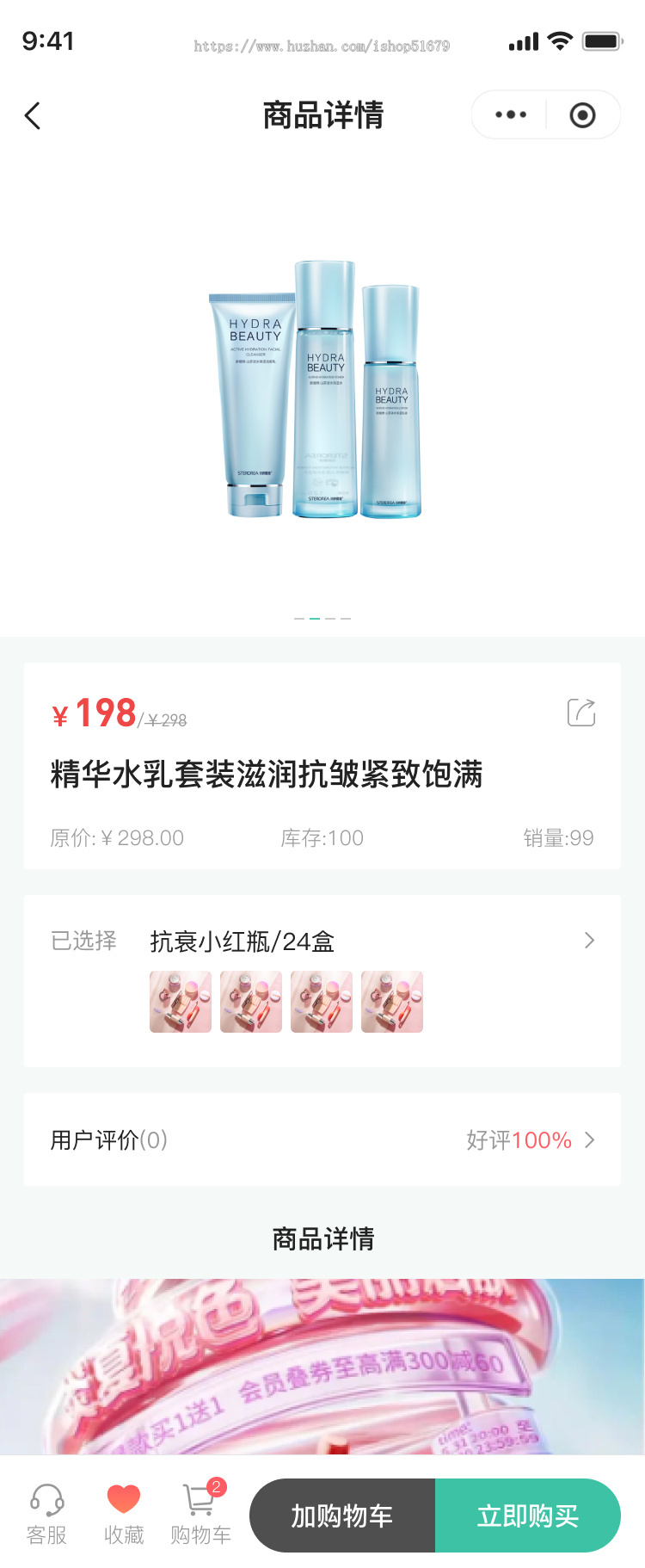Click the first SKU product thumbnail
This screenshot has width=645, height=1568.
tap(180, 1001)
